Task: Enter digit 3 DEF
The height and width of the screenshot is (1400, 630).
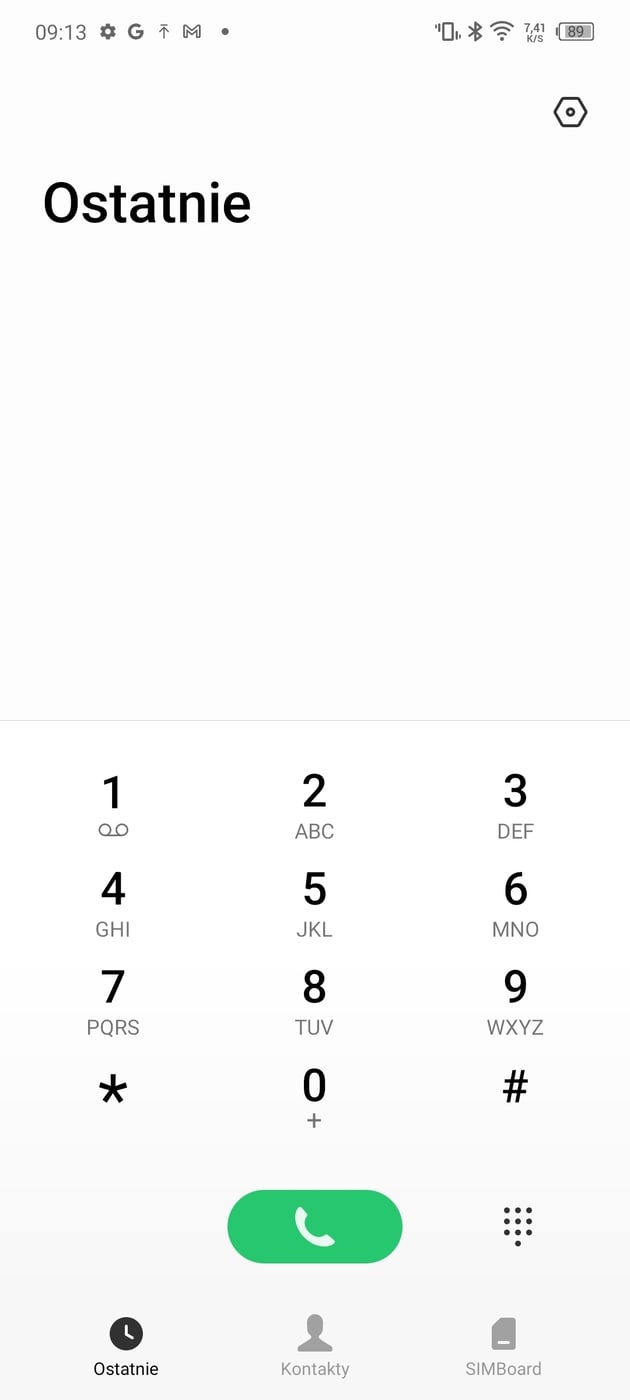Action: (x=515, y=806)
